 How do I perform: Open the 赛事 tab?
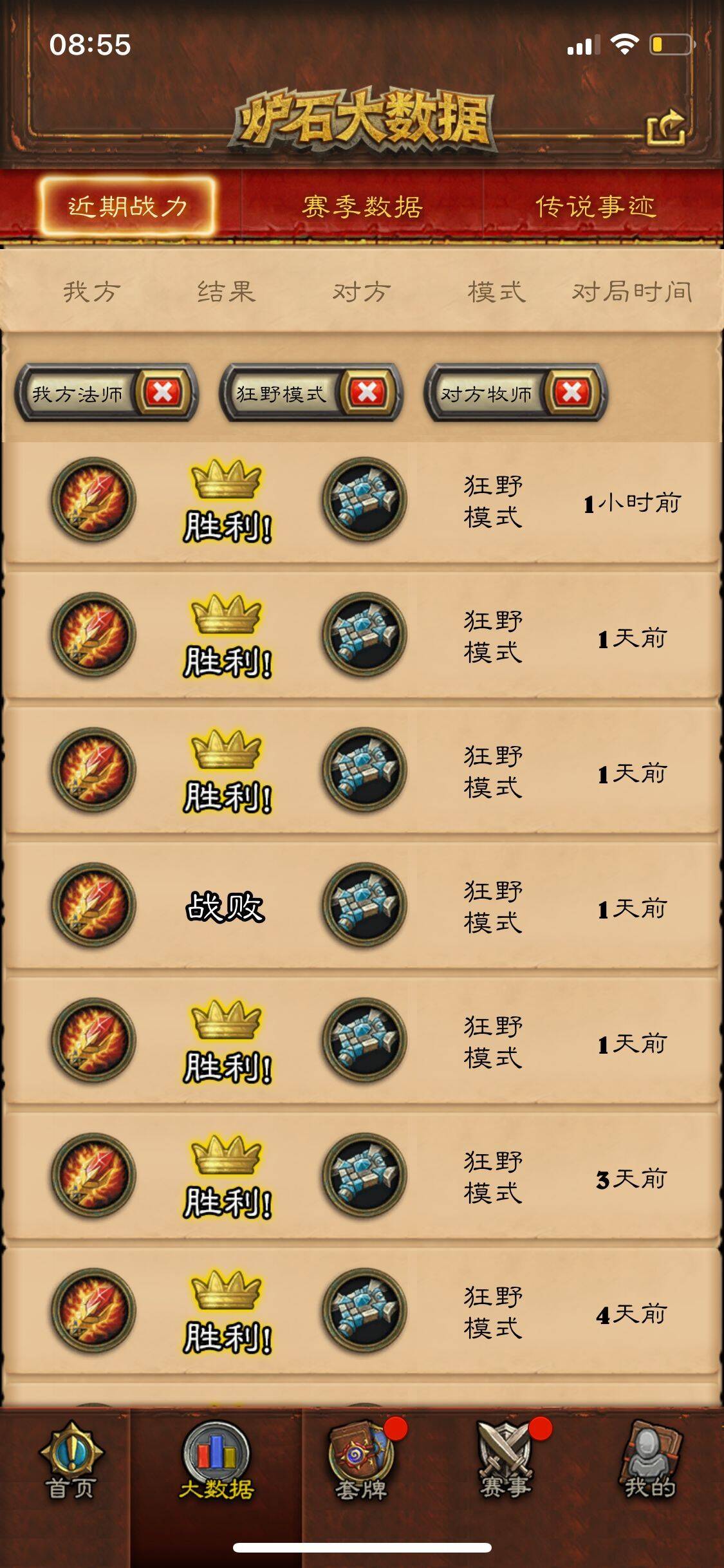(x=505, y=1461)
